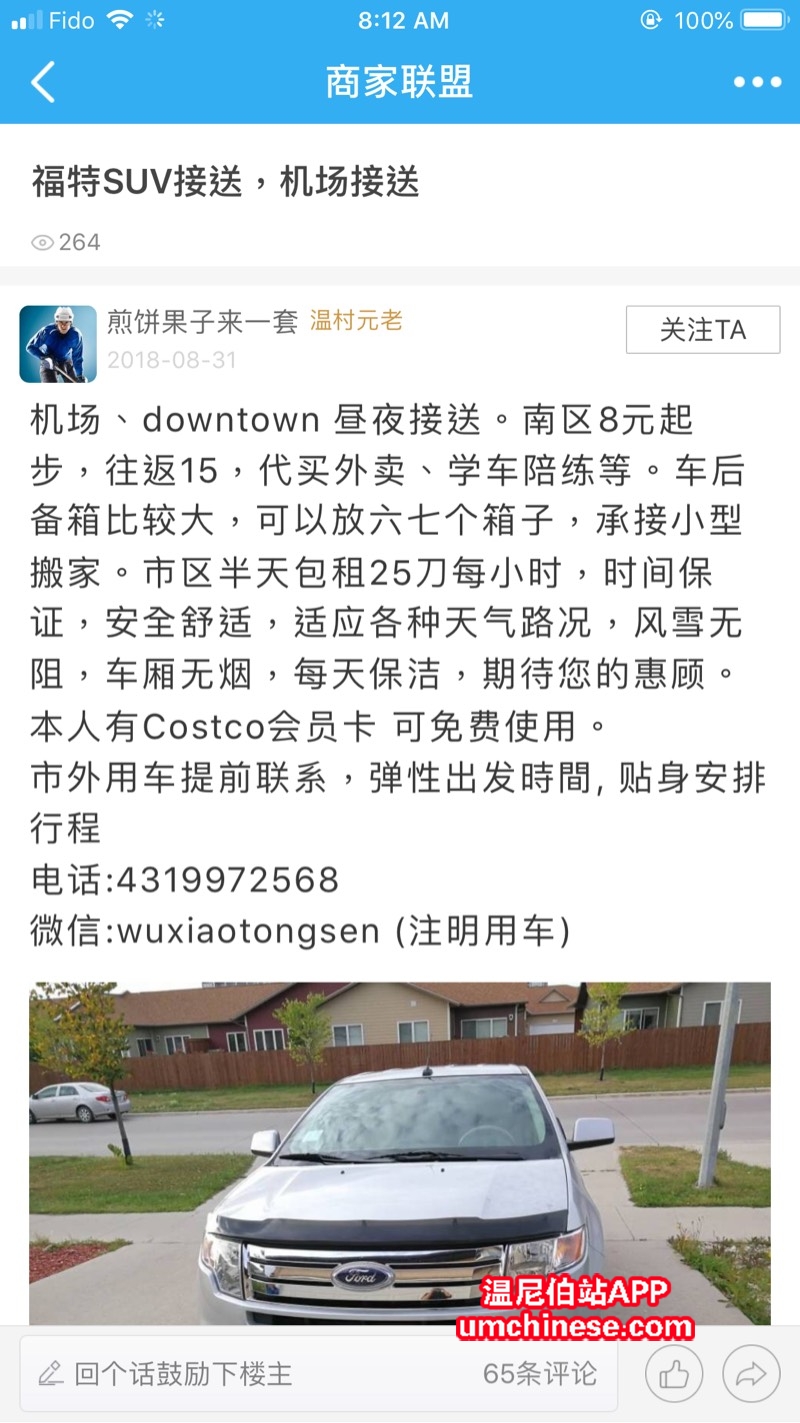The width and height of the screenshot is (800, 1423).
Task: Open 煎饼果子来一套's profile avatar
Action: point(58,344)
